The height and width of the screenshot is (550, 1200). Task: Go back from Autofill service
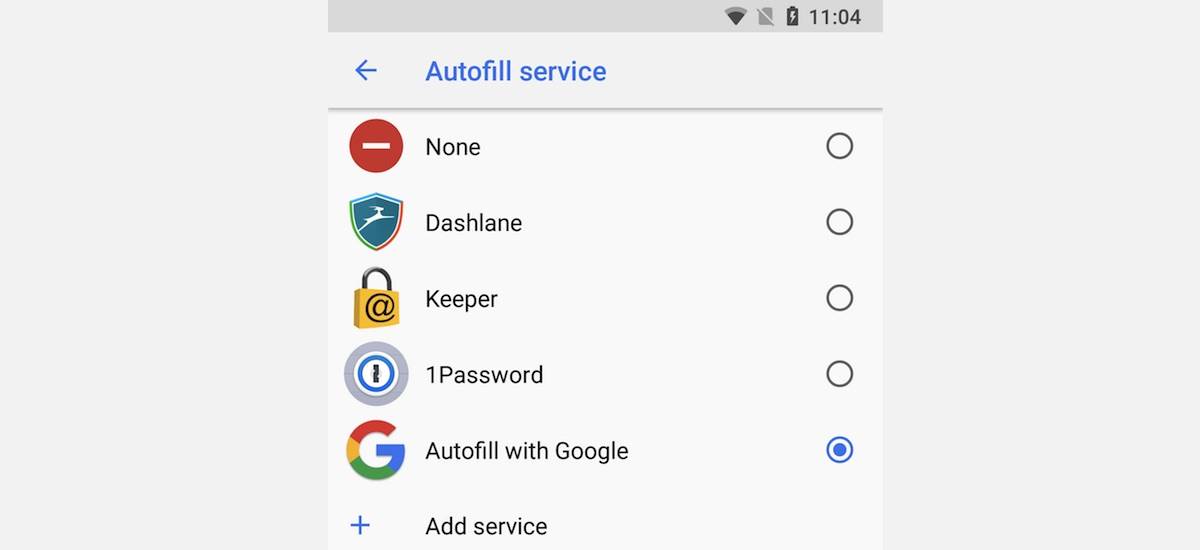click(366, 70)
